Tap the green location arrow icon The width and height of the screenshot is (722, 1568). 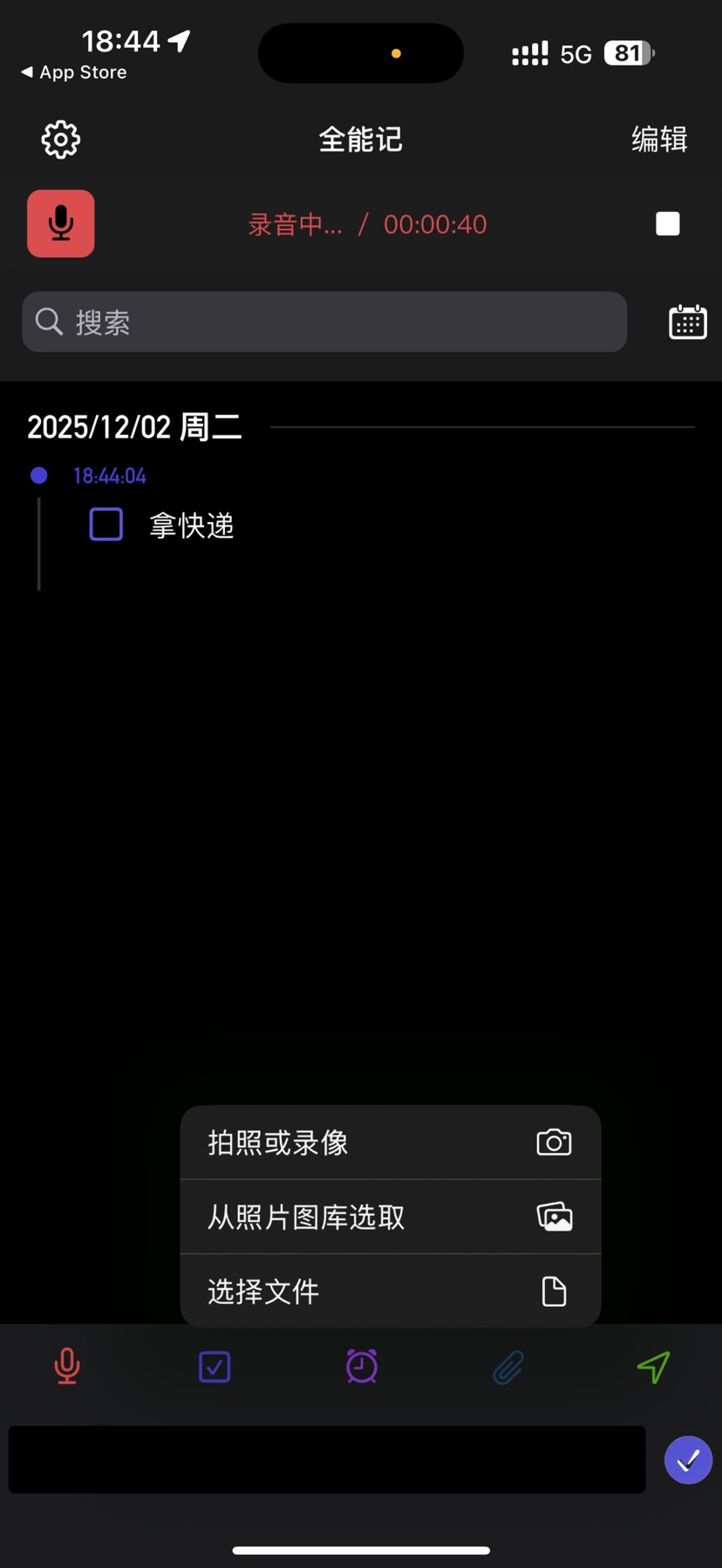coord(653,1366)
